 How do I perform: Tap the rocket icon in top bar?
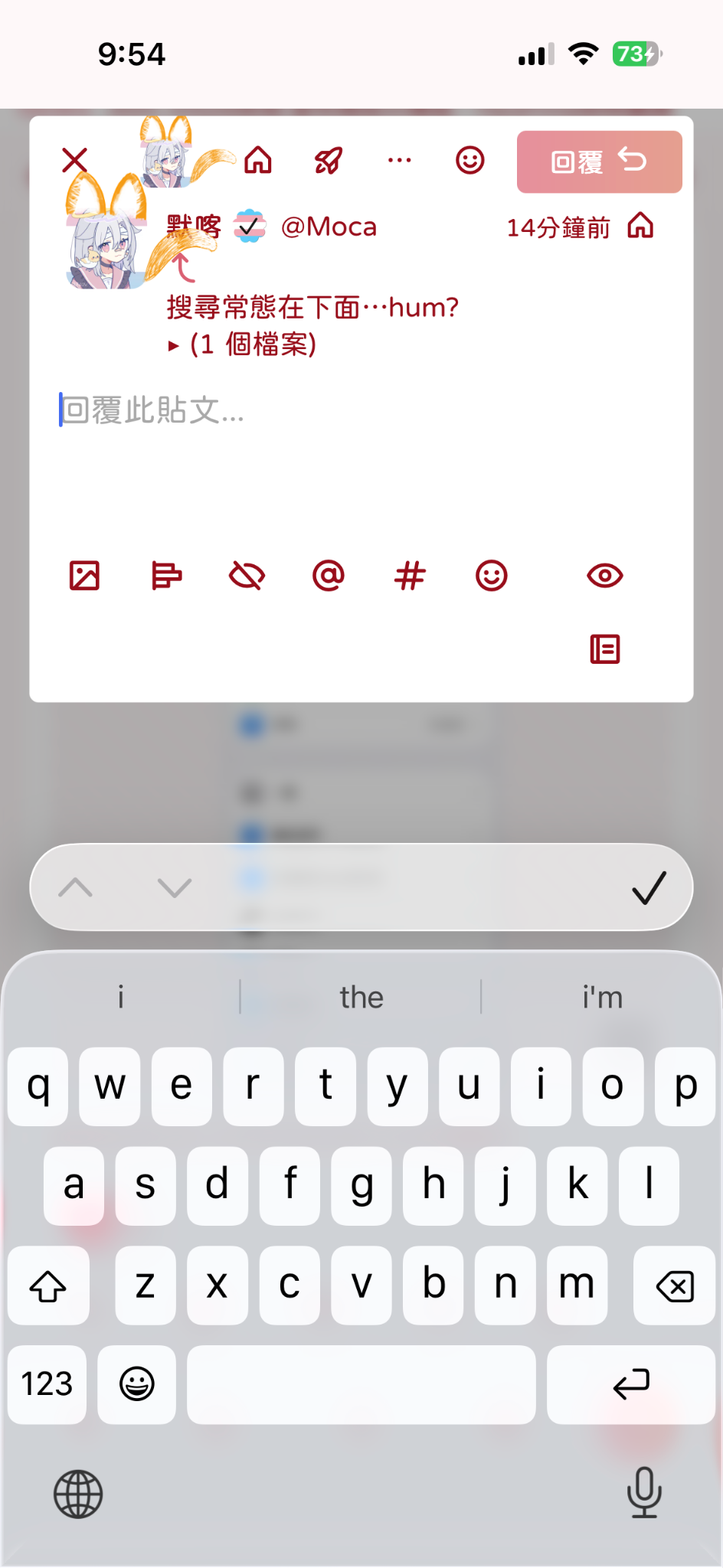329,161
